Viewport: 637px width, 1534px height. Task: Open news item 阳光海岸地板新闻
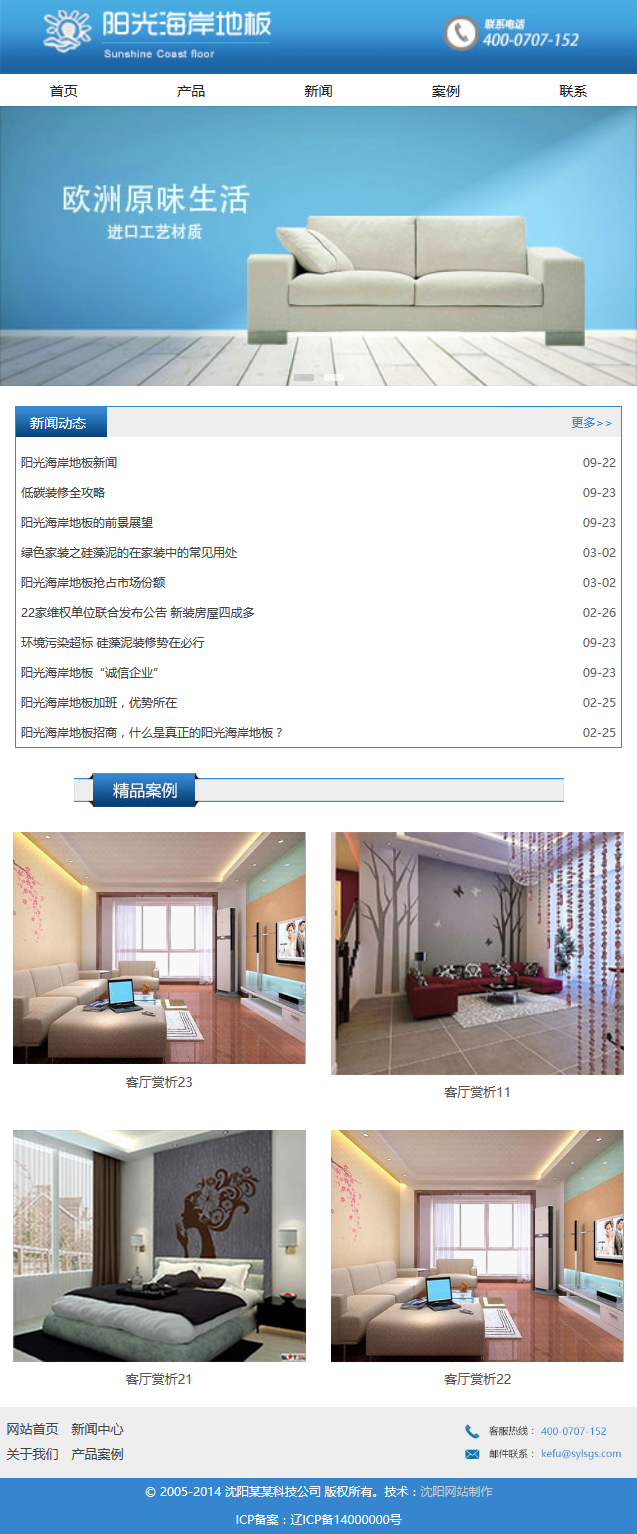(69, 463)
